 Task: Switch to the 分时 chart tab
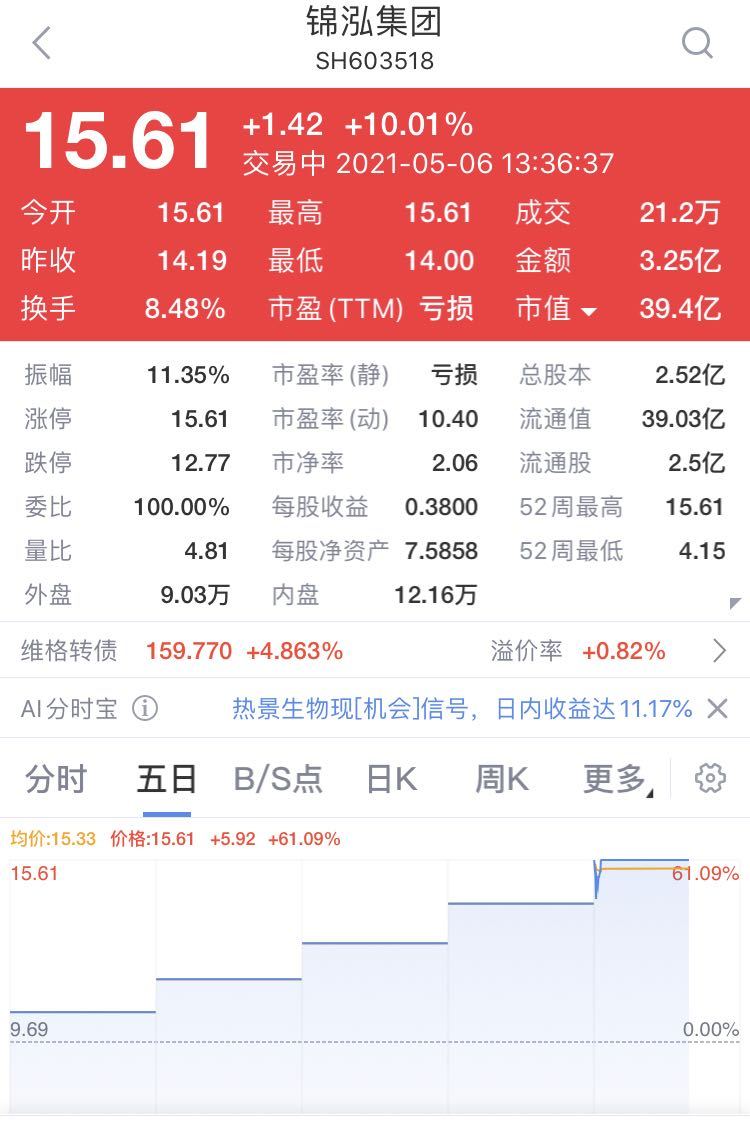coord(56,779)
